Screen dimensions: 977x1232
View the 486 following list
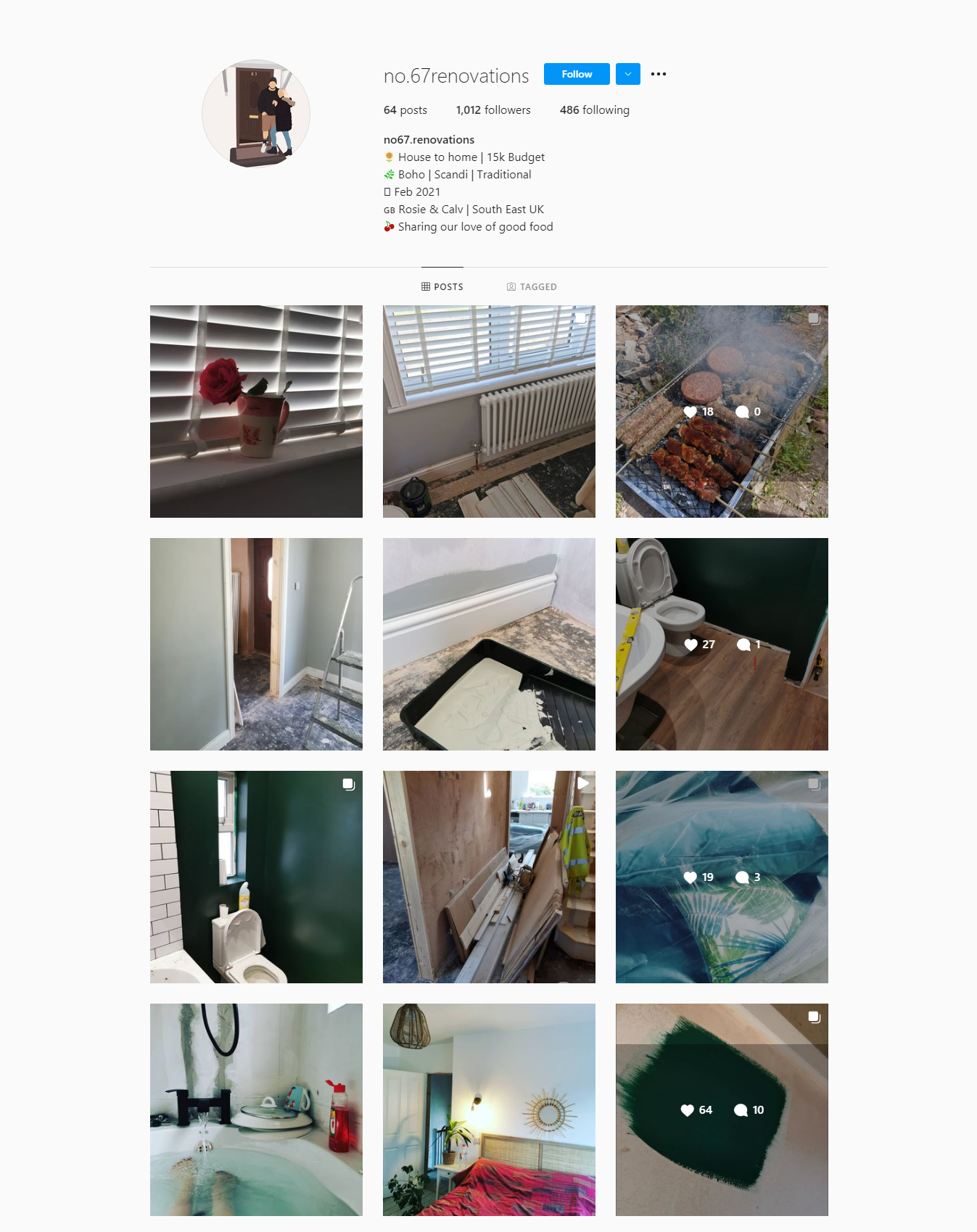594,110
